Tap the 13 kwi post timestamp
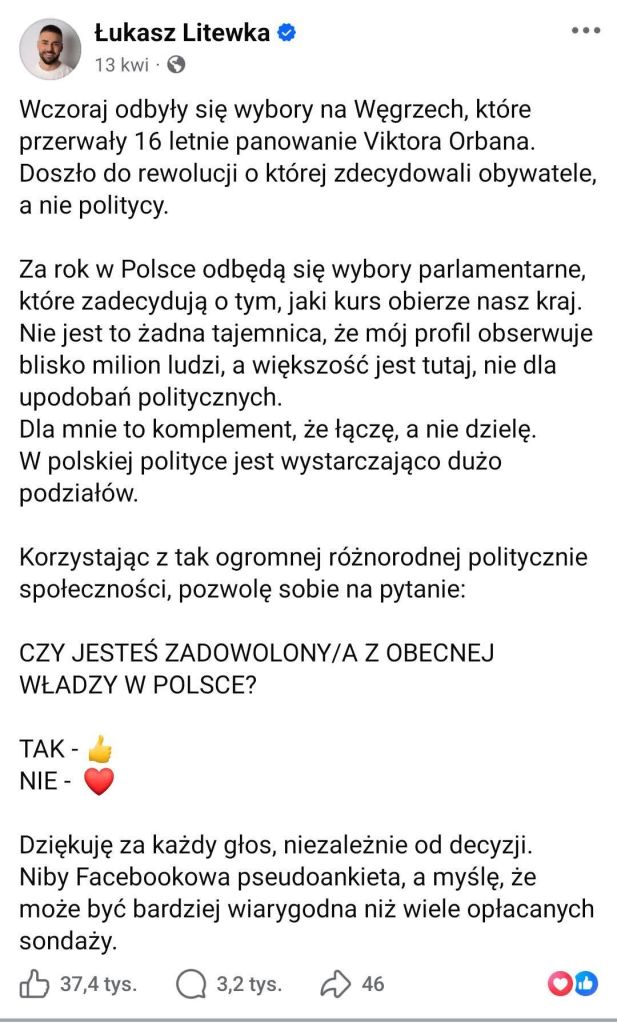 coord(121,65)
